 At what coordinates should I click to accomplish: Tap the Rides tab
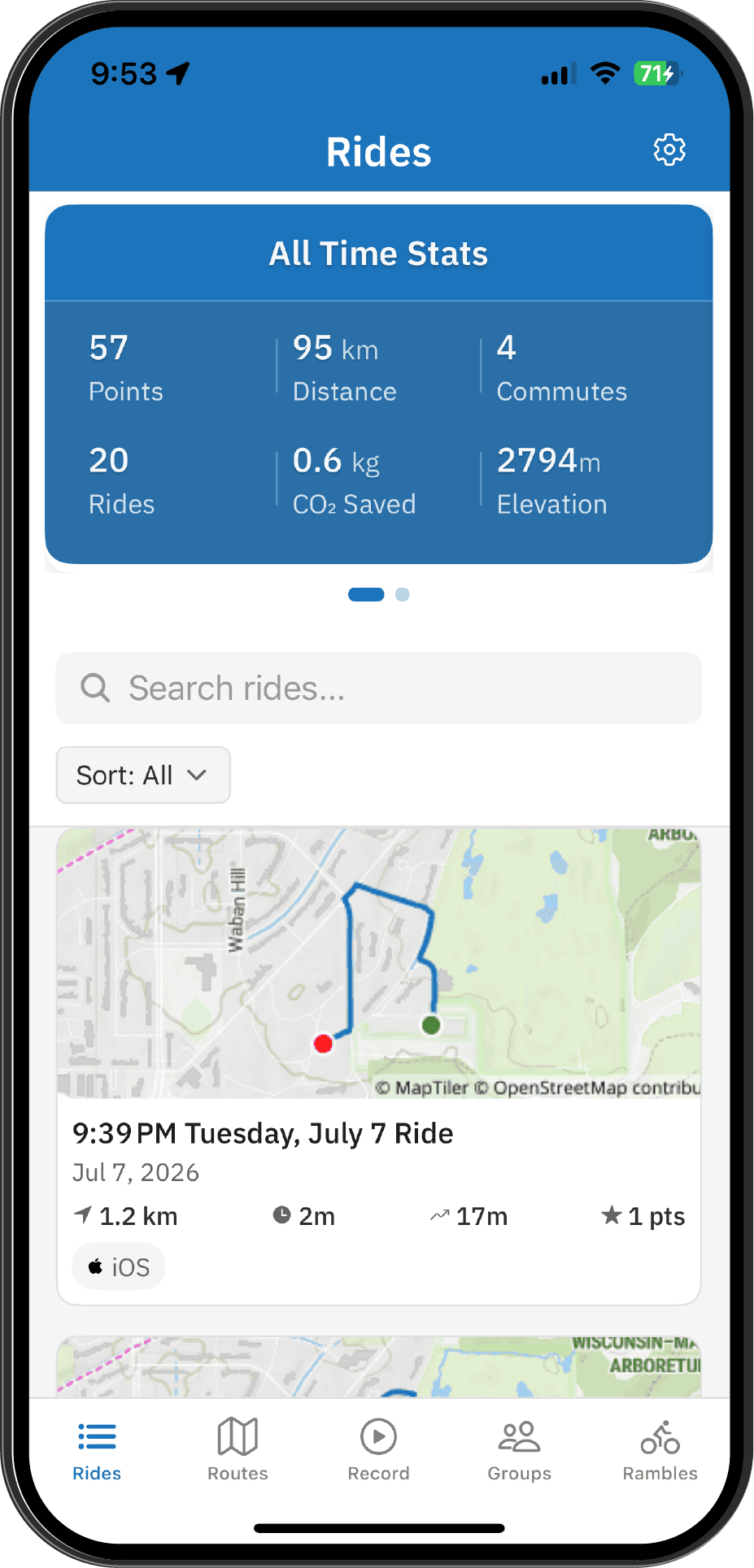click(x=97, y=1449)
